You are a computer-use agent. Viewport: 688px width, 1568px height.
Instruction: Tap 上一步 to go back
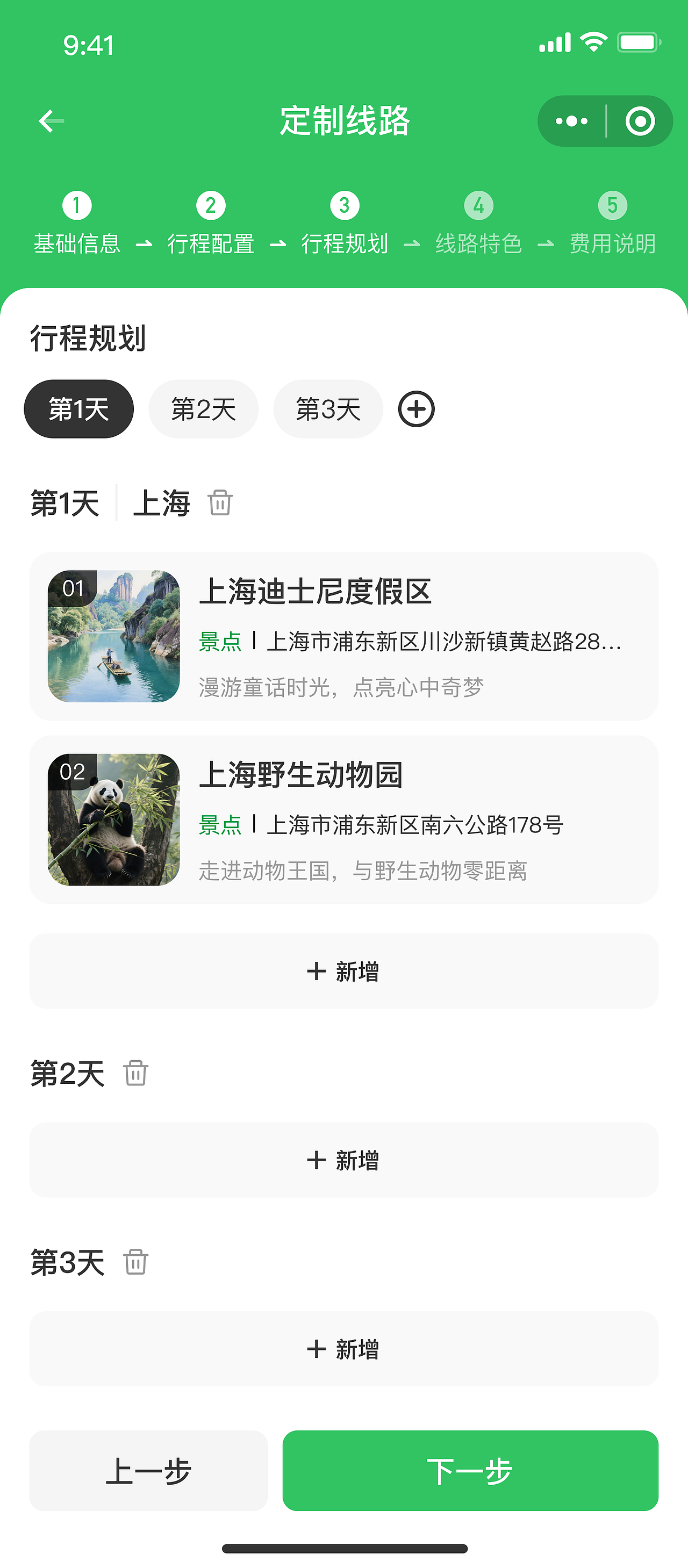coord(148,1471)
